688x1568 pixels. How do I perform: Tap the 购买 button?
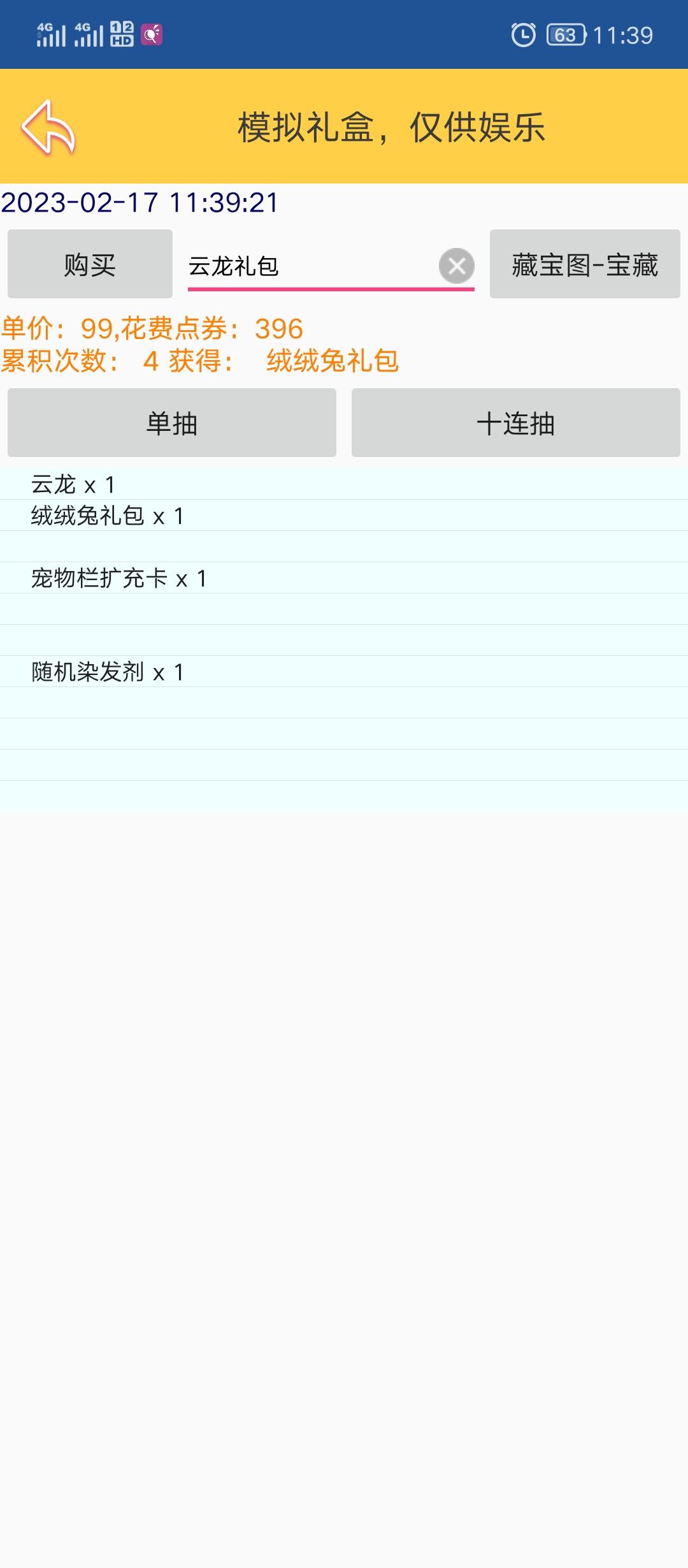point(90,264)
